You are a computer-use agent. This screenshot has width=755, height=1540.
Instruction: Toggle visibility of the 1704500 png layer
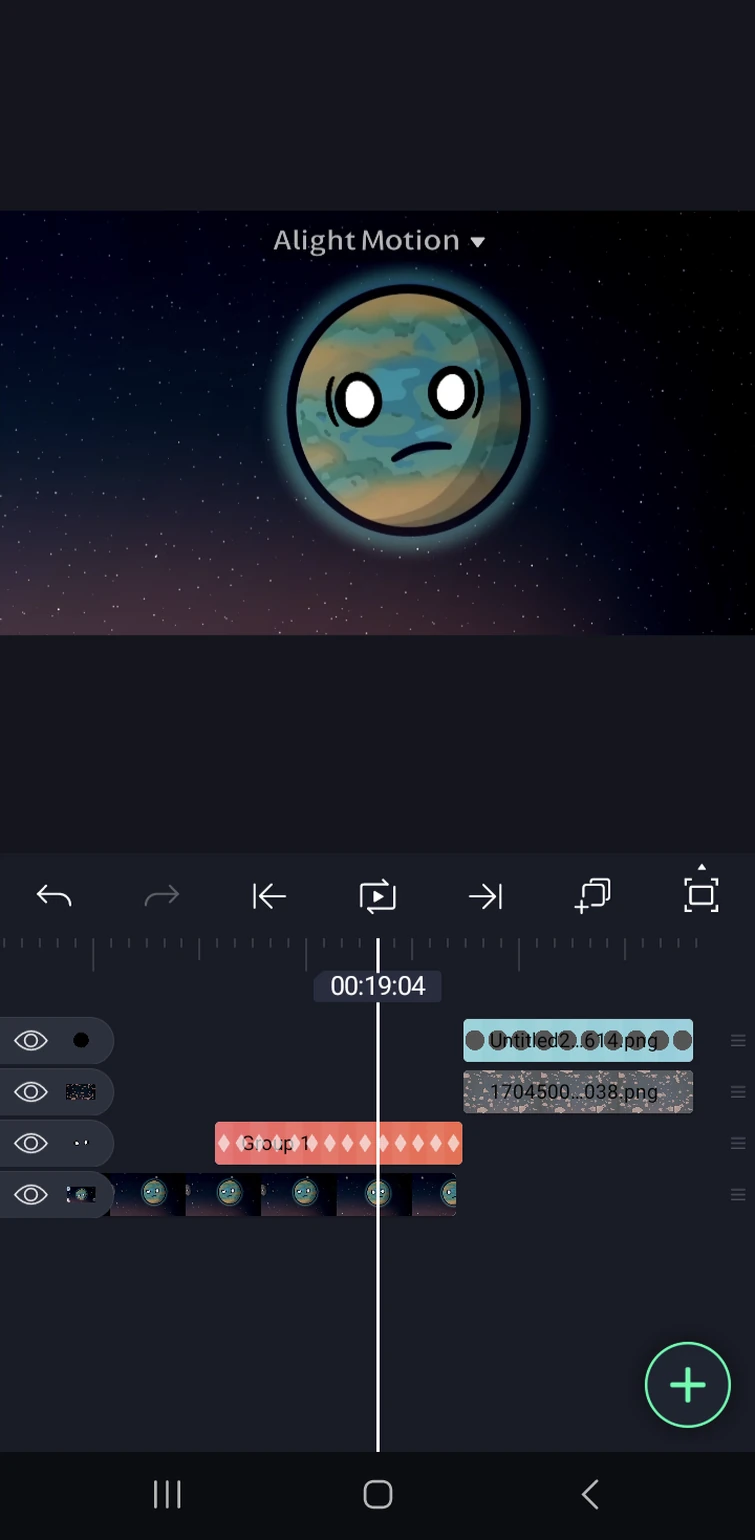[31, 1092]
